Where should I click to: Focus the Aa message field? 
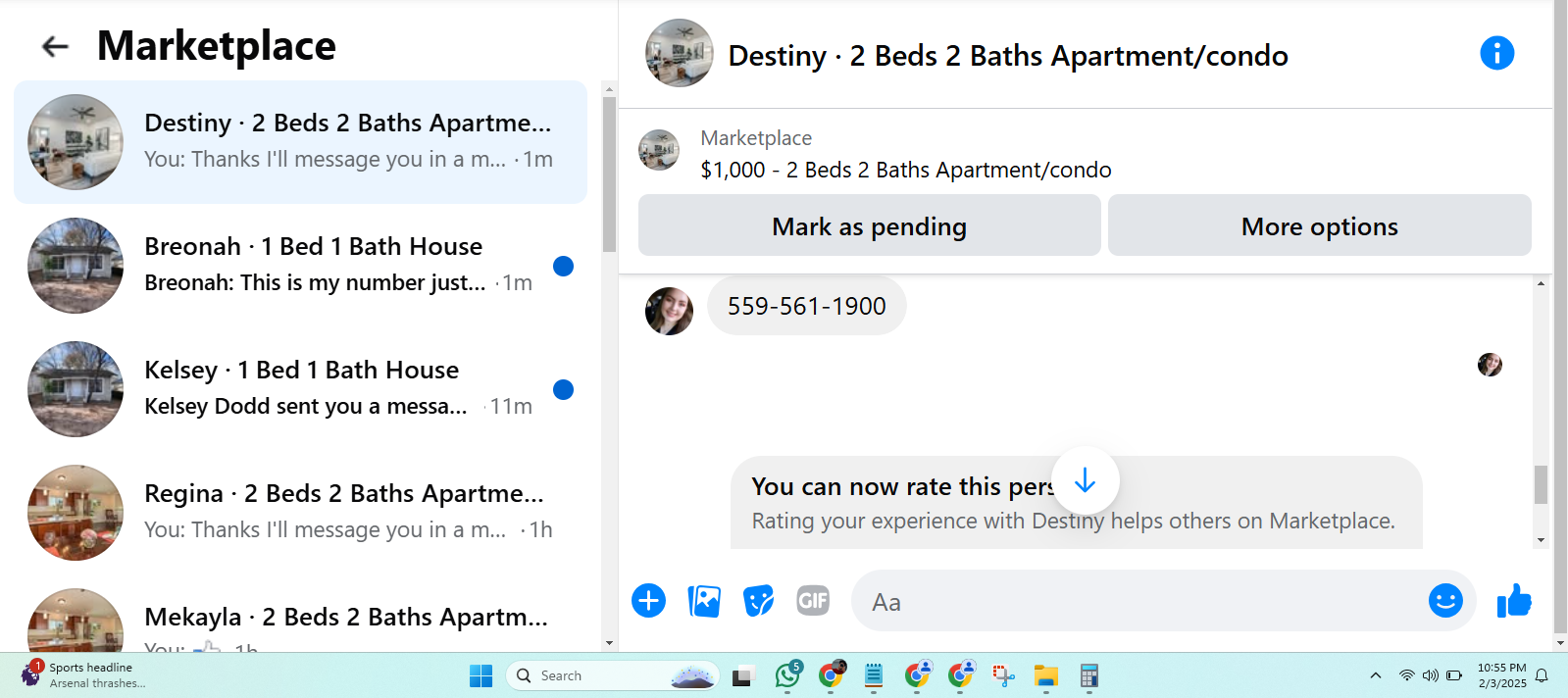pyautogui.click(x=1138, y=601)
